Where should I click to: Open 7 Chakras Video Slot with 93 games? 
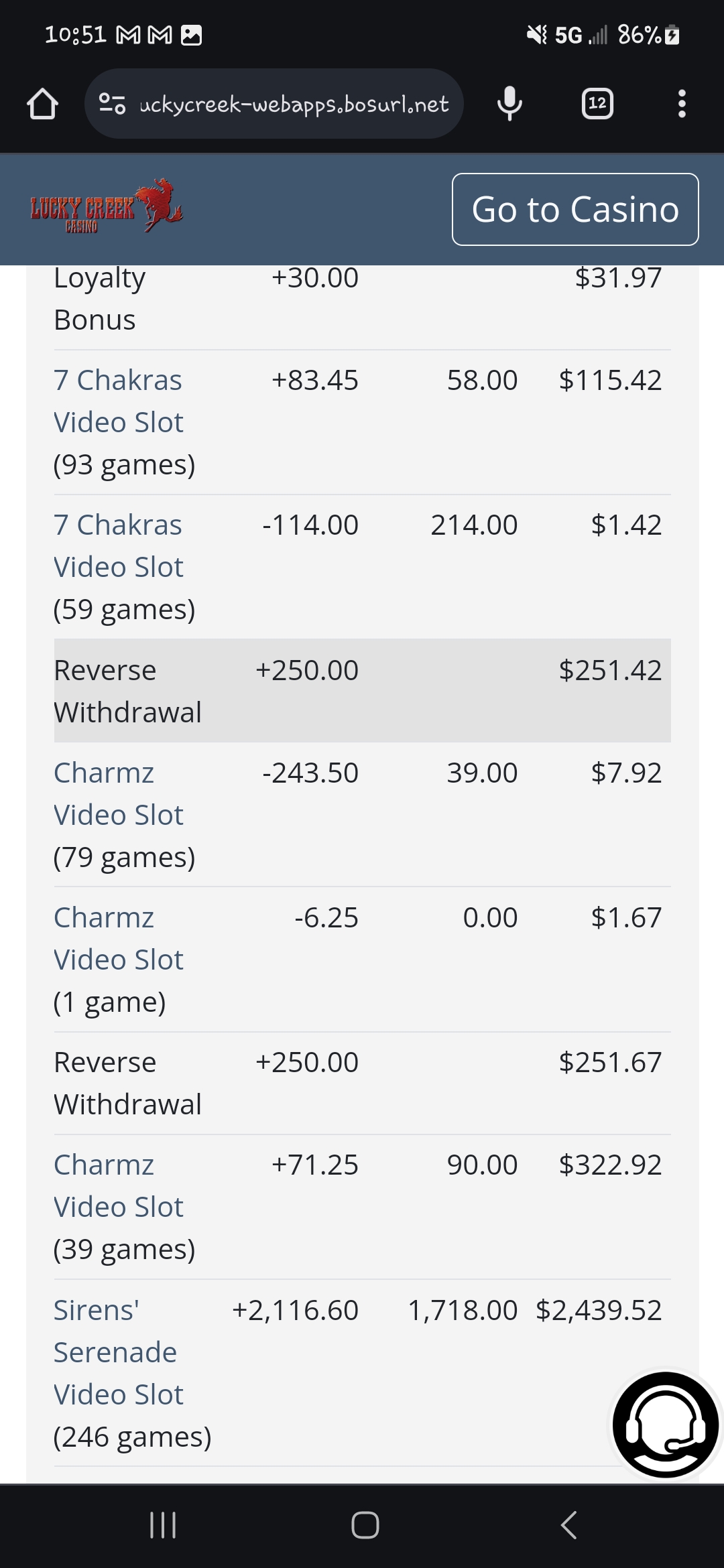click(118, 401)
